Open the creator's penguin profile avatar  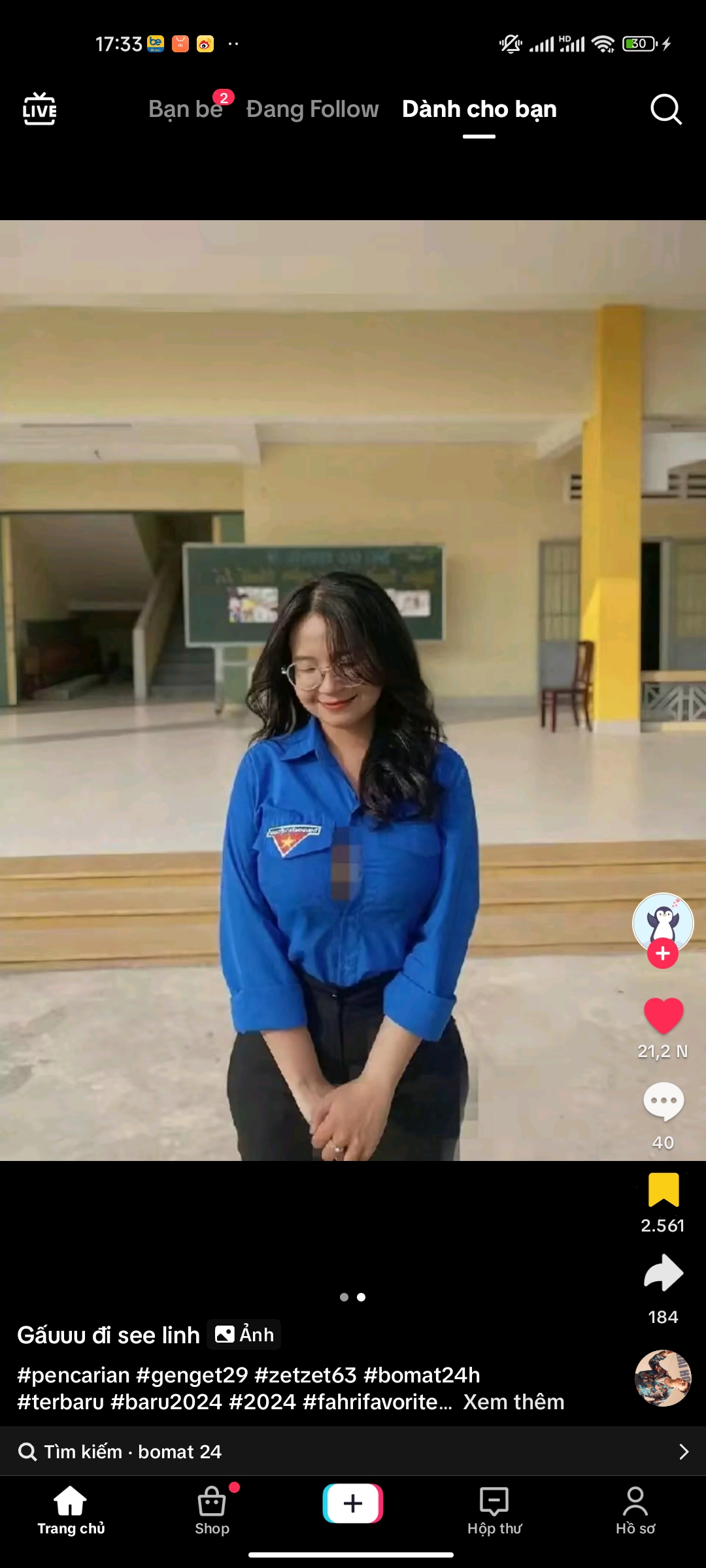point(663,921)
